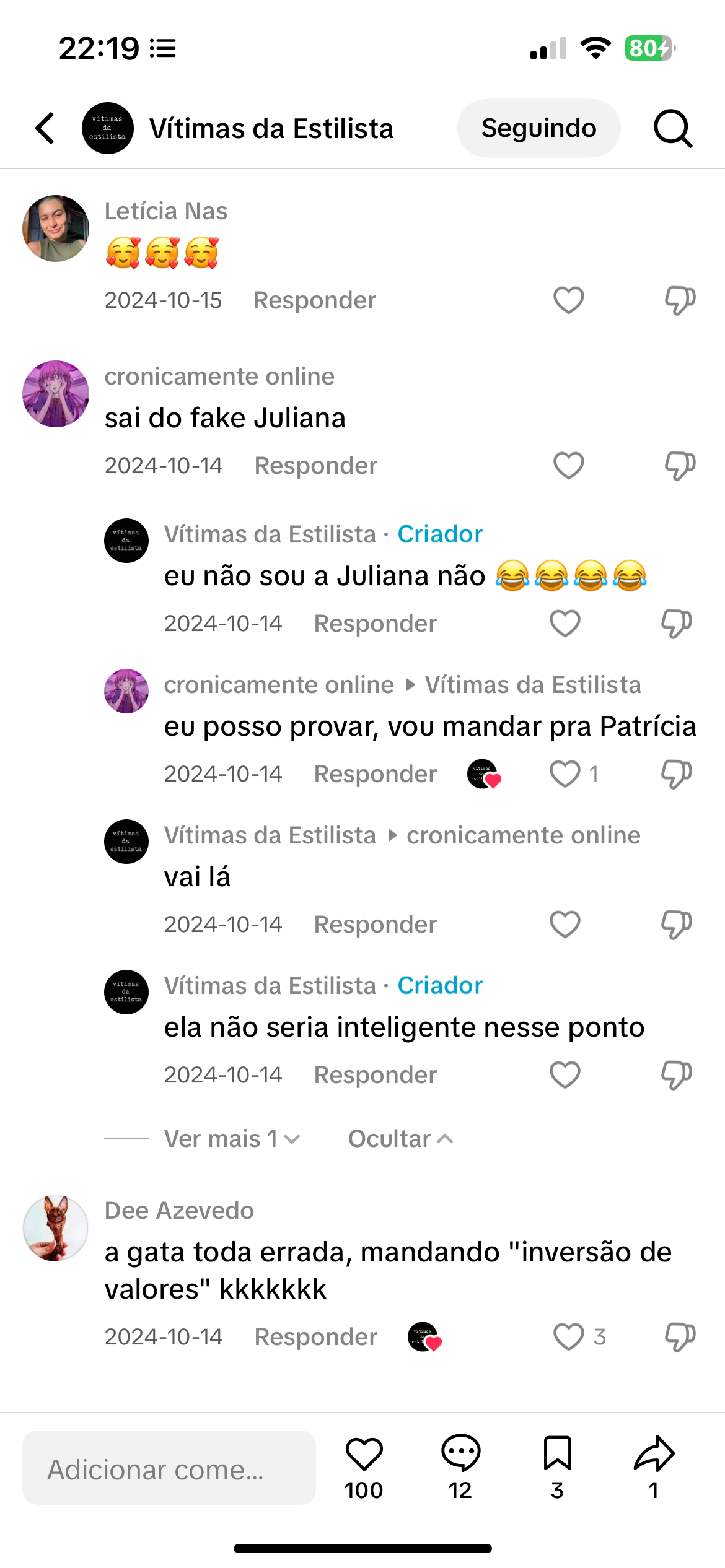Share this video
The height and width of the screenshot is (1568, 725).
click(x=654, y=1454)
